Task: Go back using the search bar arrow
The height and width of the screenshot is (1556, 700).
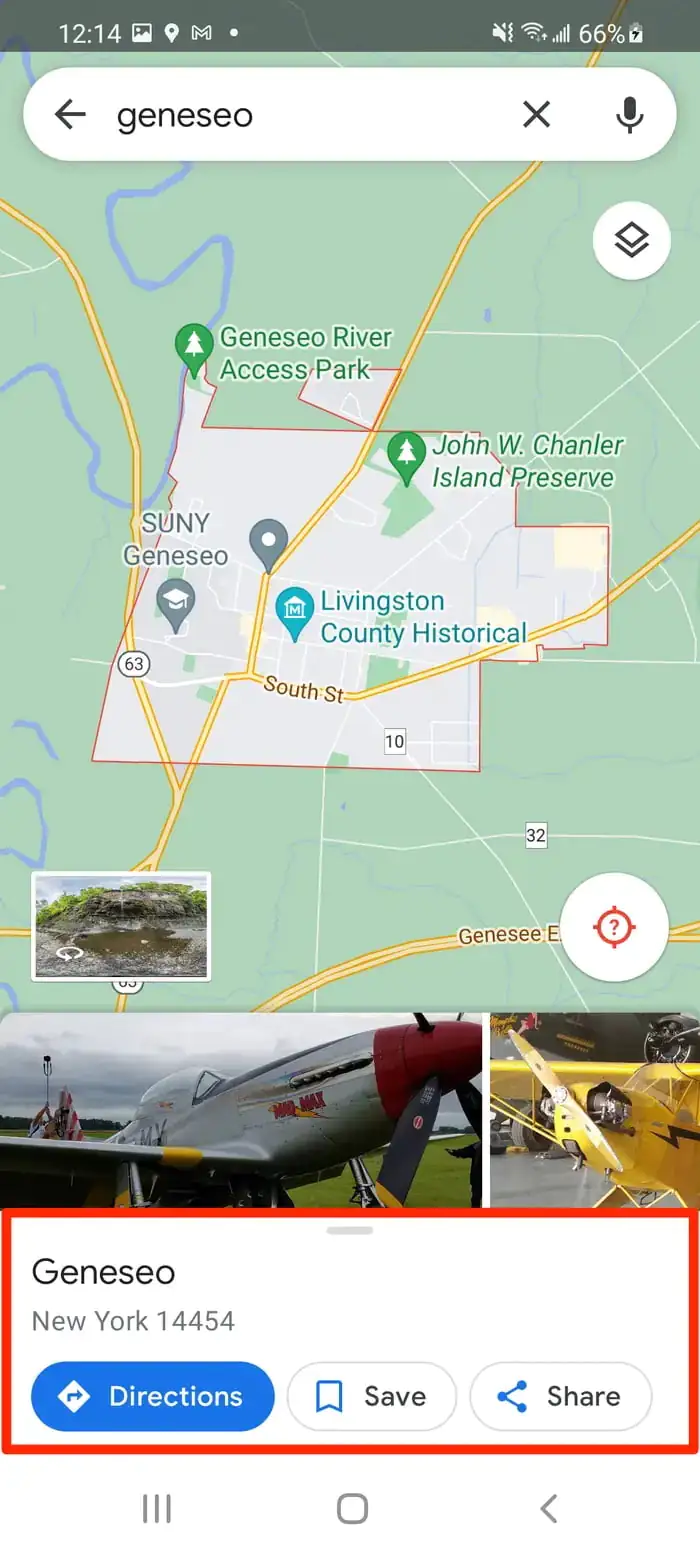Action: 70,115
